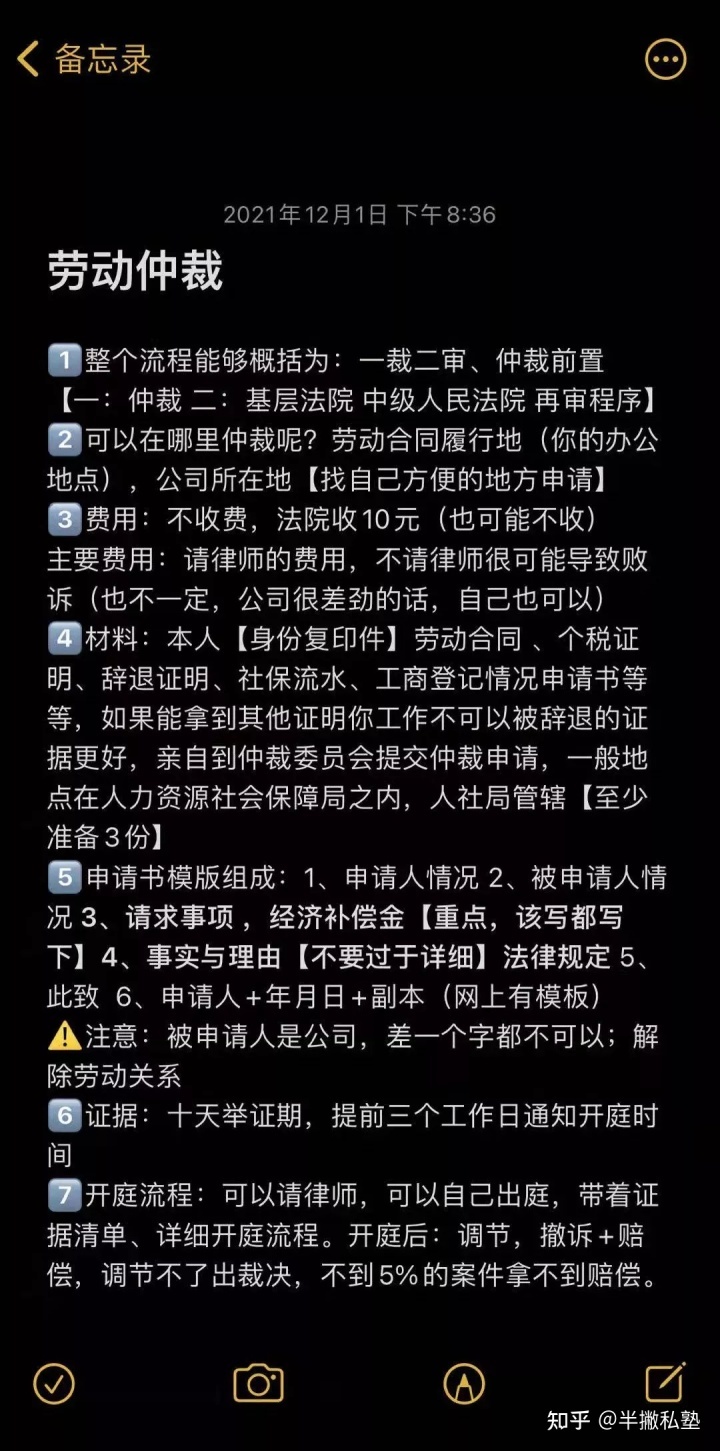This screenshot has width=720, height=1451.
Task: Add a checklist to the note
Action: [54, 1384]
